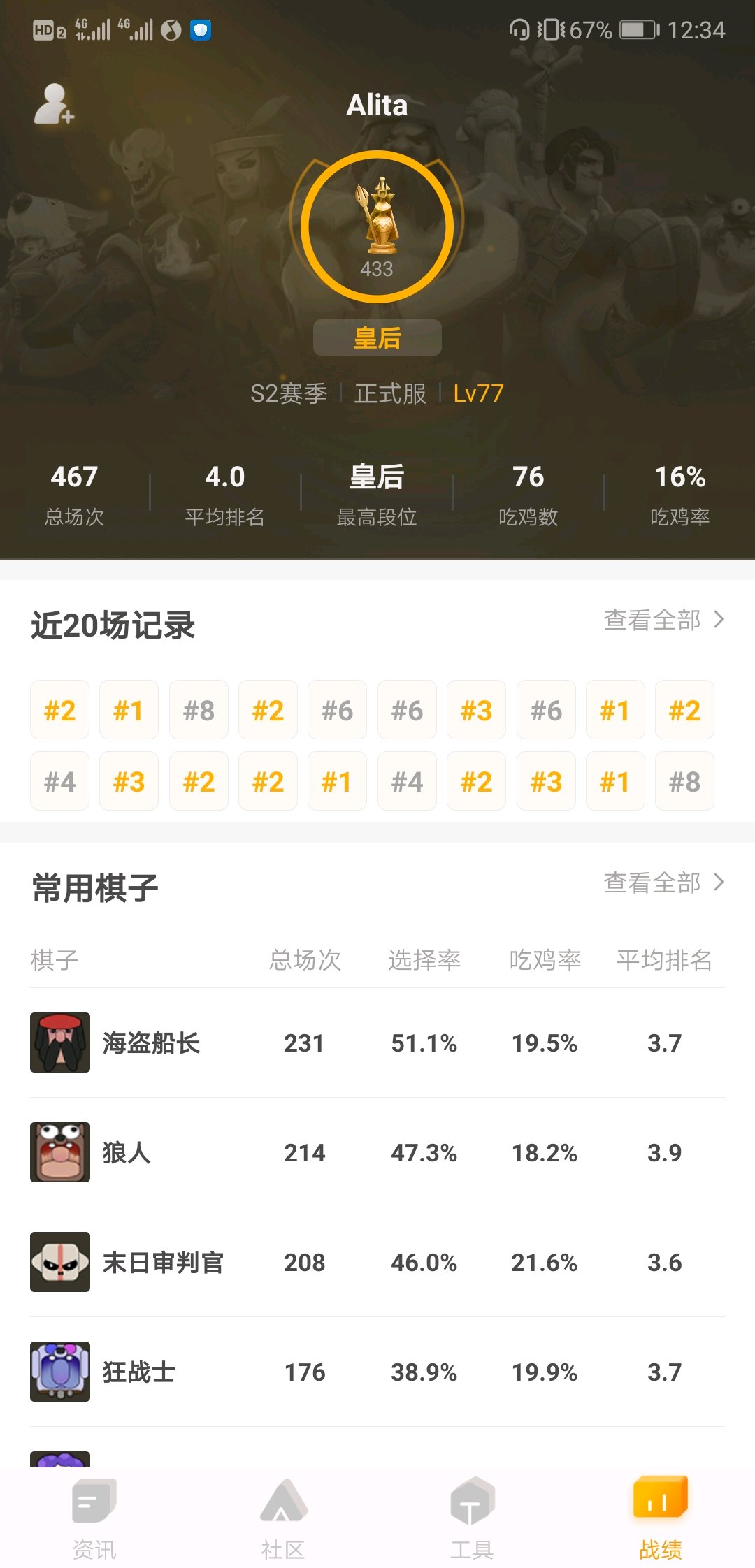Open the 狂战士 chess piece row

(x=377, y=1372)
